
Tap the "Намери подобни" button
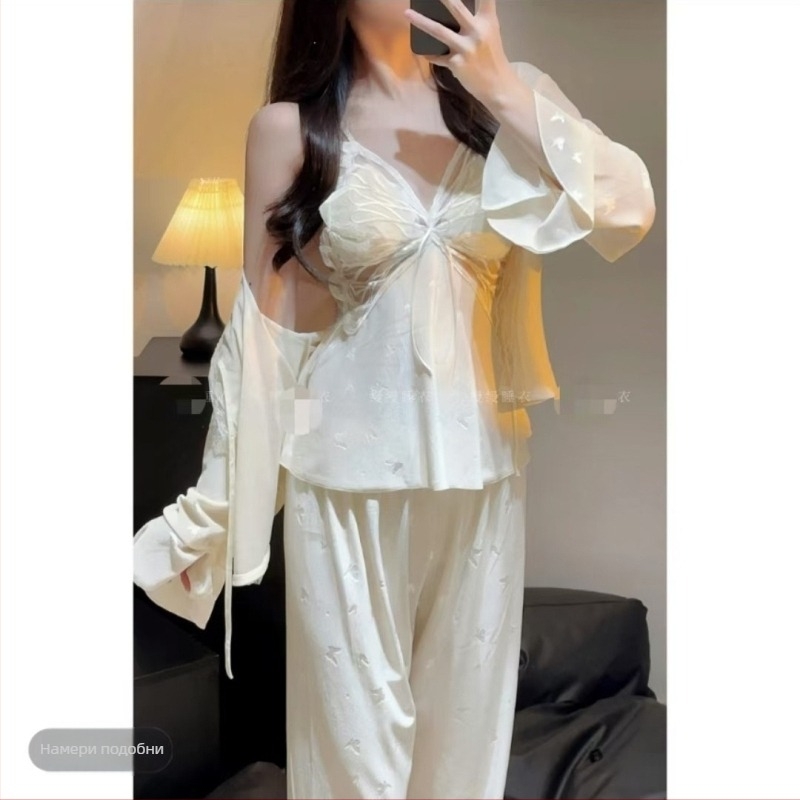100,748
